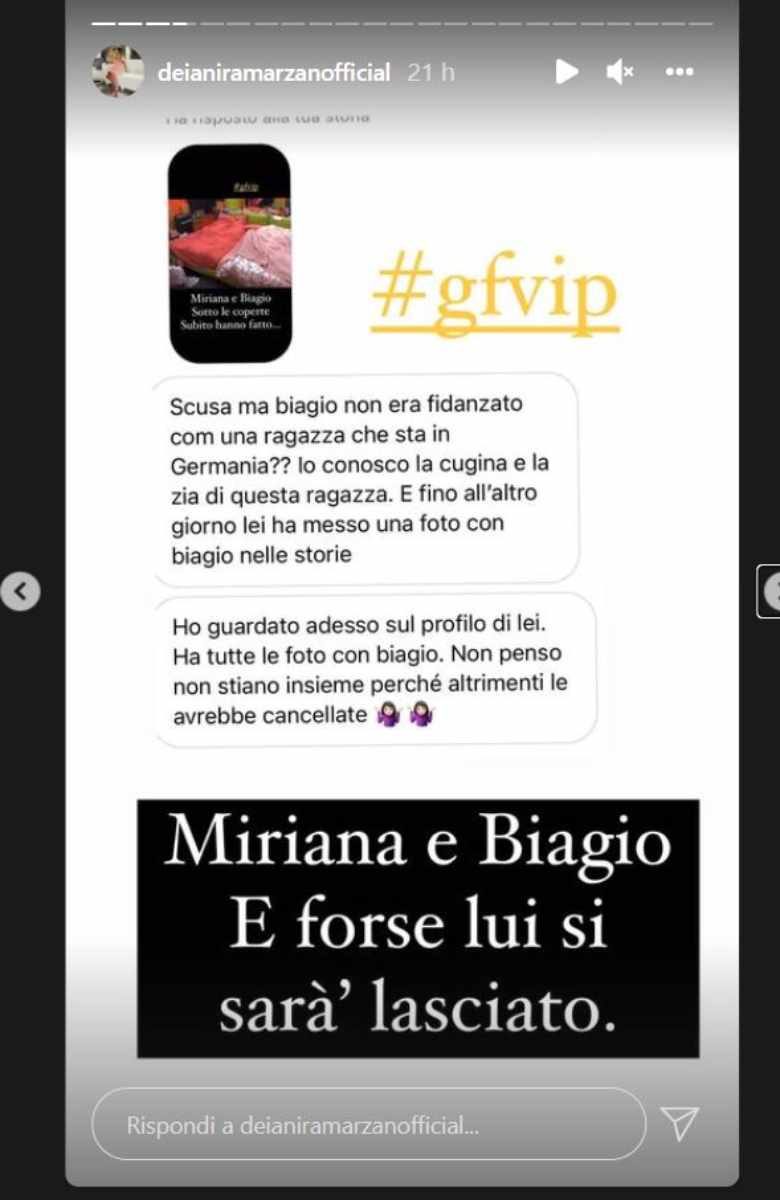Screen dimensions: 780x1200
Task: Open deianiramarzanofficial's profile picture
Action: tap(117, 72)
